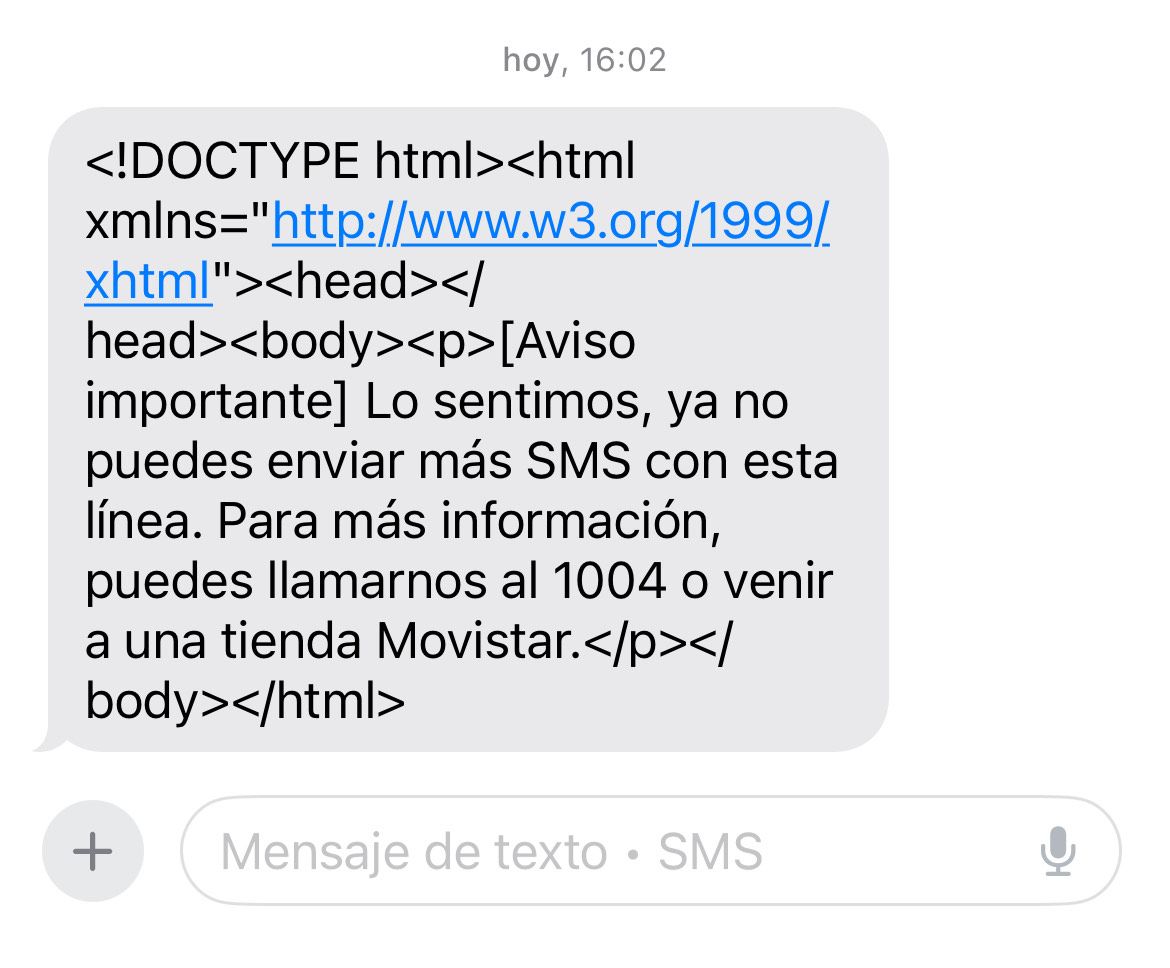Start dictation with the microphone icon
The width and height of the screenshot is (1170, 968).
[x=1057, y=852]
